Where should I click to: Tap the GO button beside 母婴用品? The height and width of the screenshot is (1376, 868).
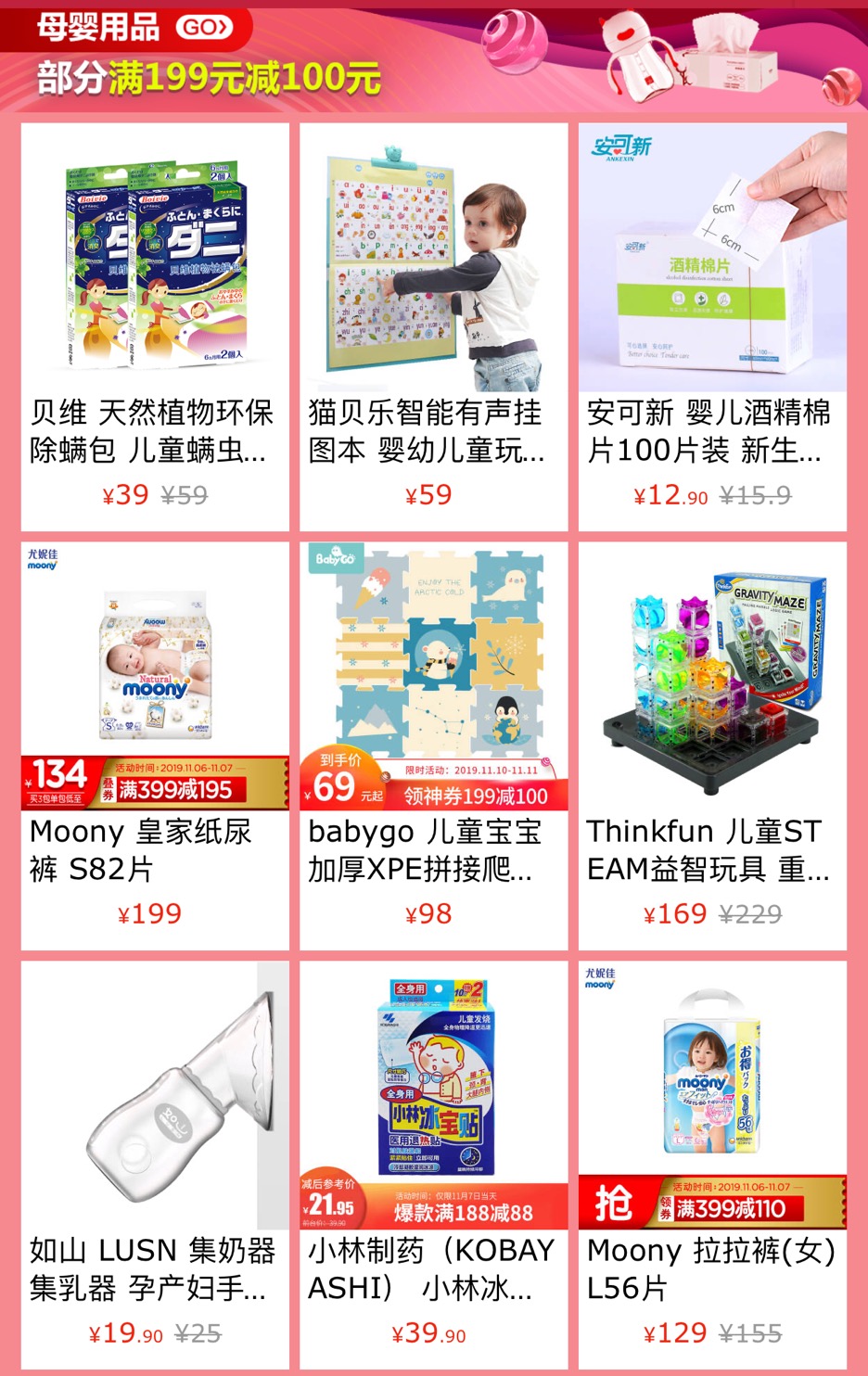pos(204,27)
